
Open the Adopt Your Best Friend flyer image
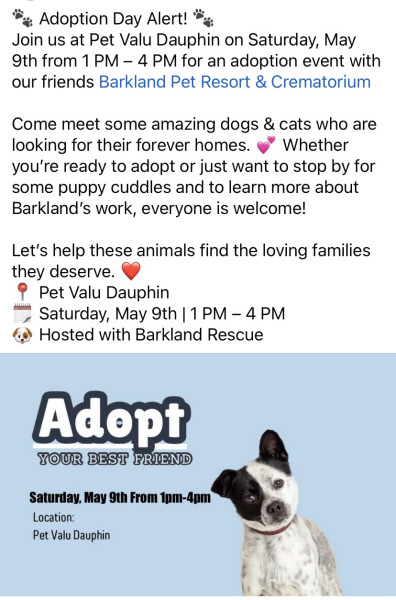pos(198,475)
